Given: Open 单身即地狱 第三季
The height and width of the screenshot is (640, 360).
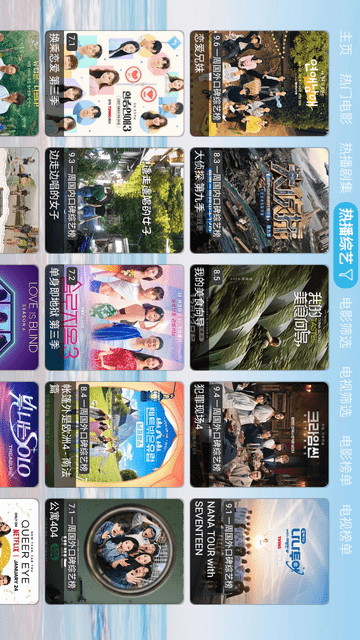Looking at the screenshot, I should [x=114, y=317].
